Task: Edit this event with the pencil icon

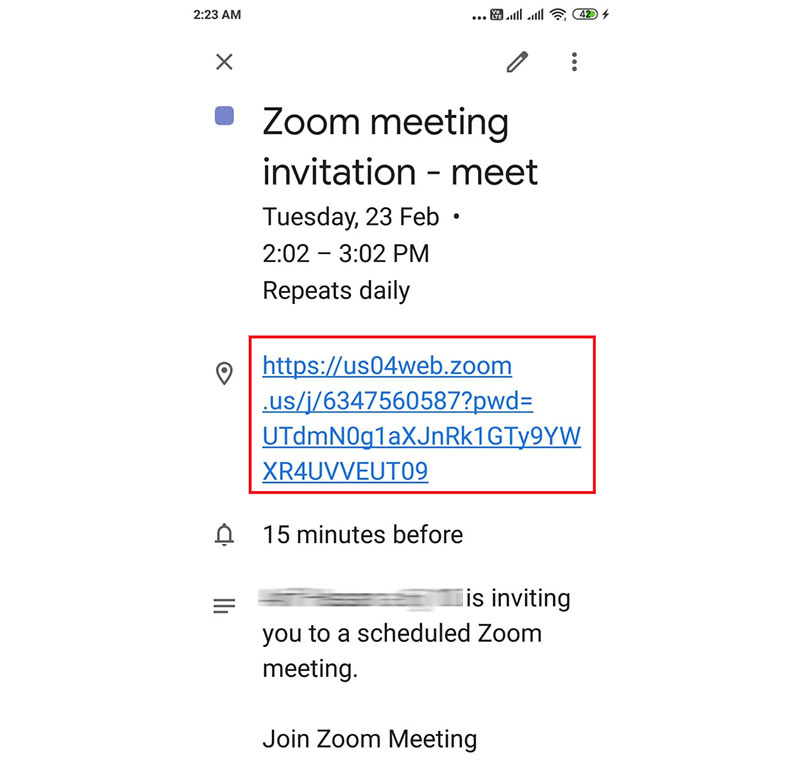Action: (517, 62)
